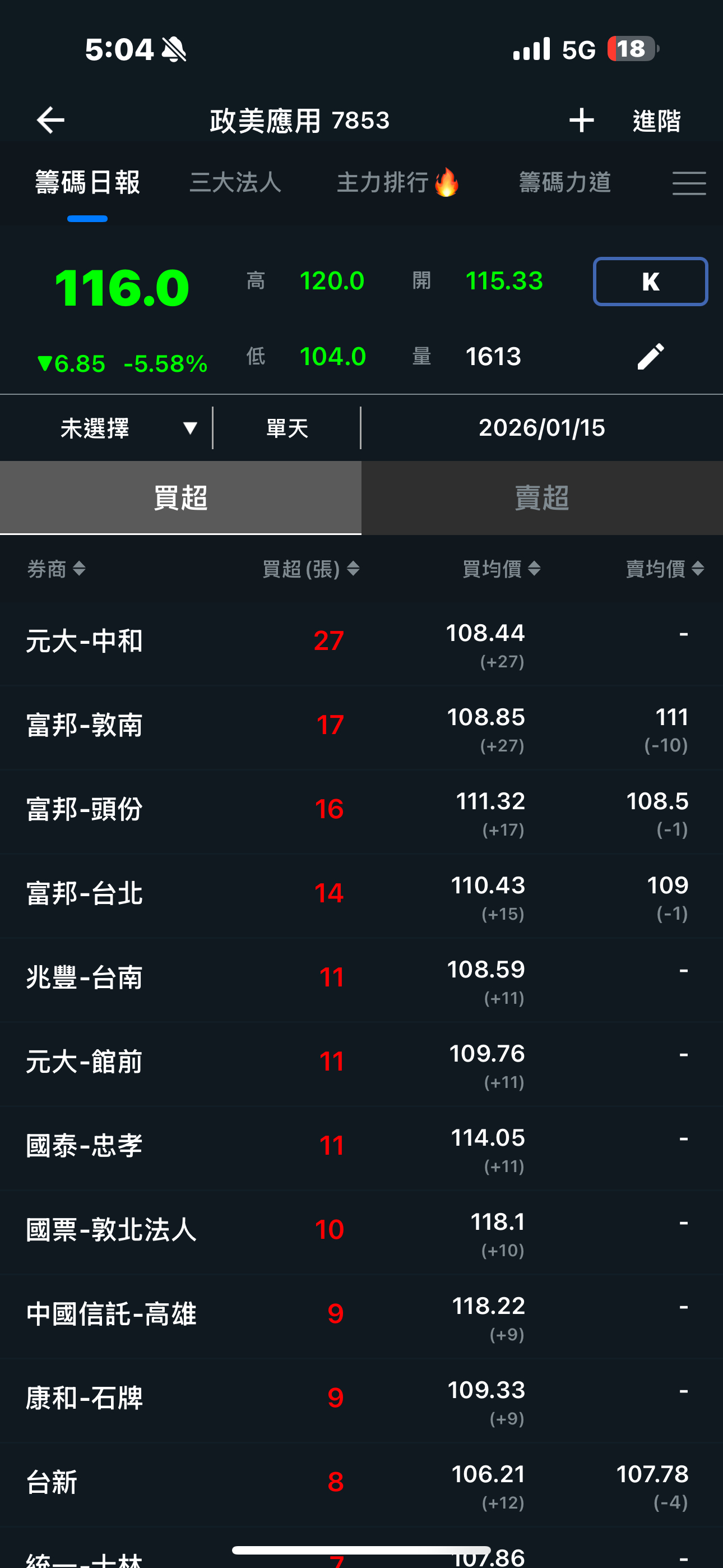Sort by 買超(張) column
Screen dimensions: 723x1568
click(311, 569)
